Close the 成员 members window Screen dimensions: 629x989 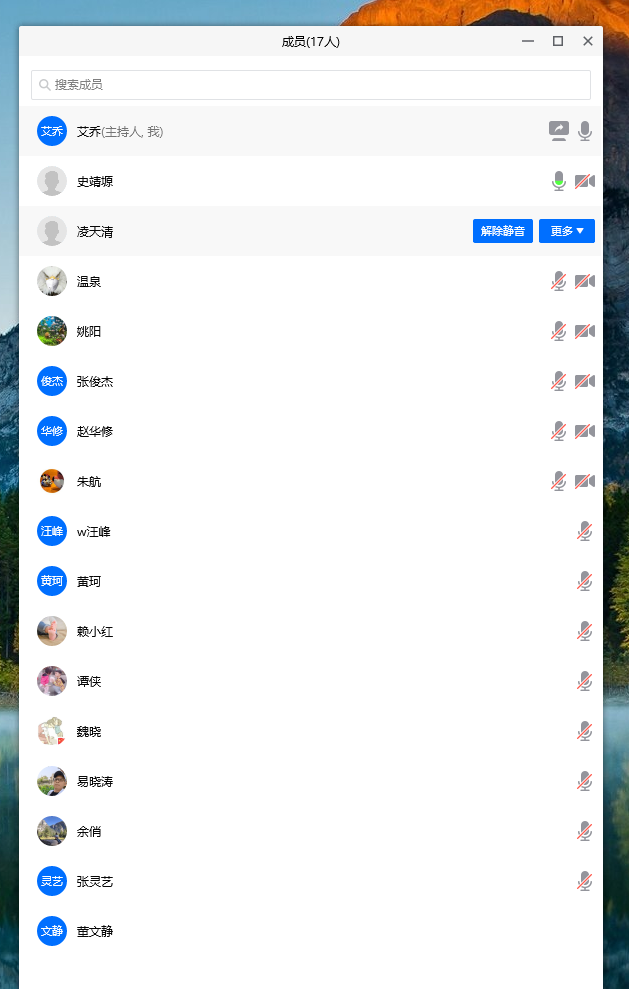(x=588, y=41)
